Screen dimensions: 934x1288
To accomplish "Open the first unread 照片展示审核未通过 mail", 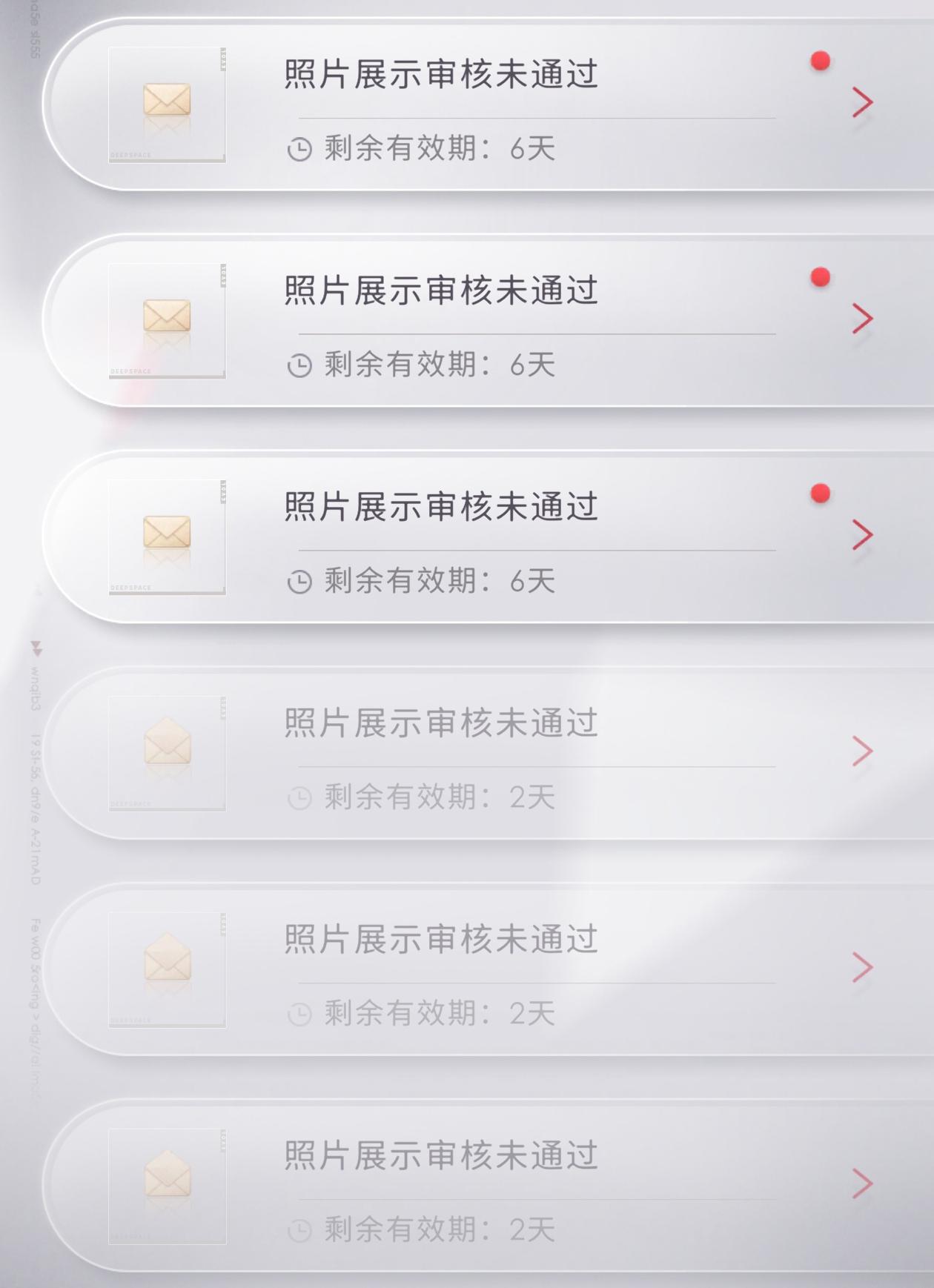I will (x=489, y=104).
